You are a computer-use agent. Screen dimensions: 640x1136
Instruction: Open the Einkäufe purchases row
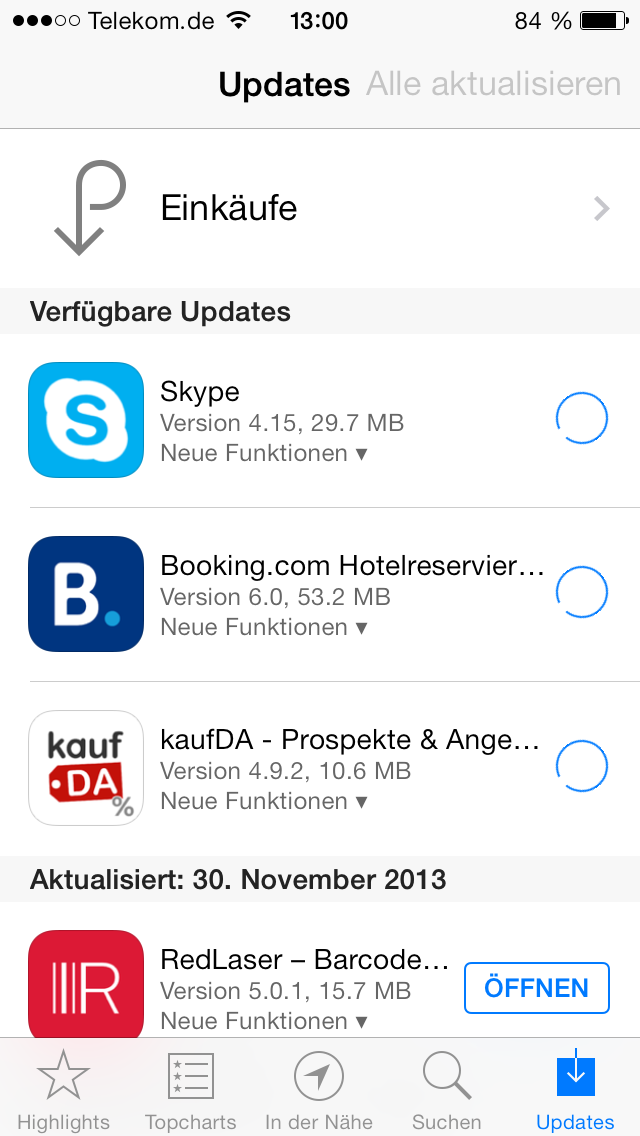tap(320, 209)
